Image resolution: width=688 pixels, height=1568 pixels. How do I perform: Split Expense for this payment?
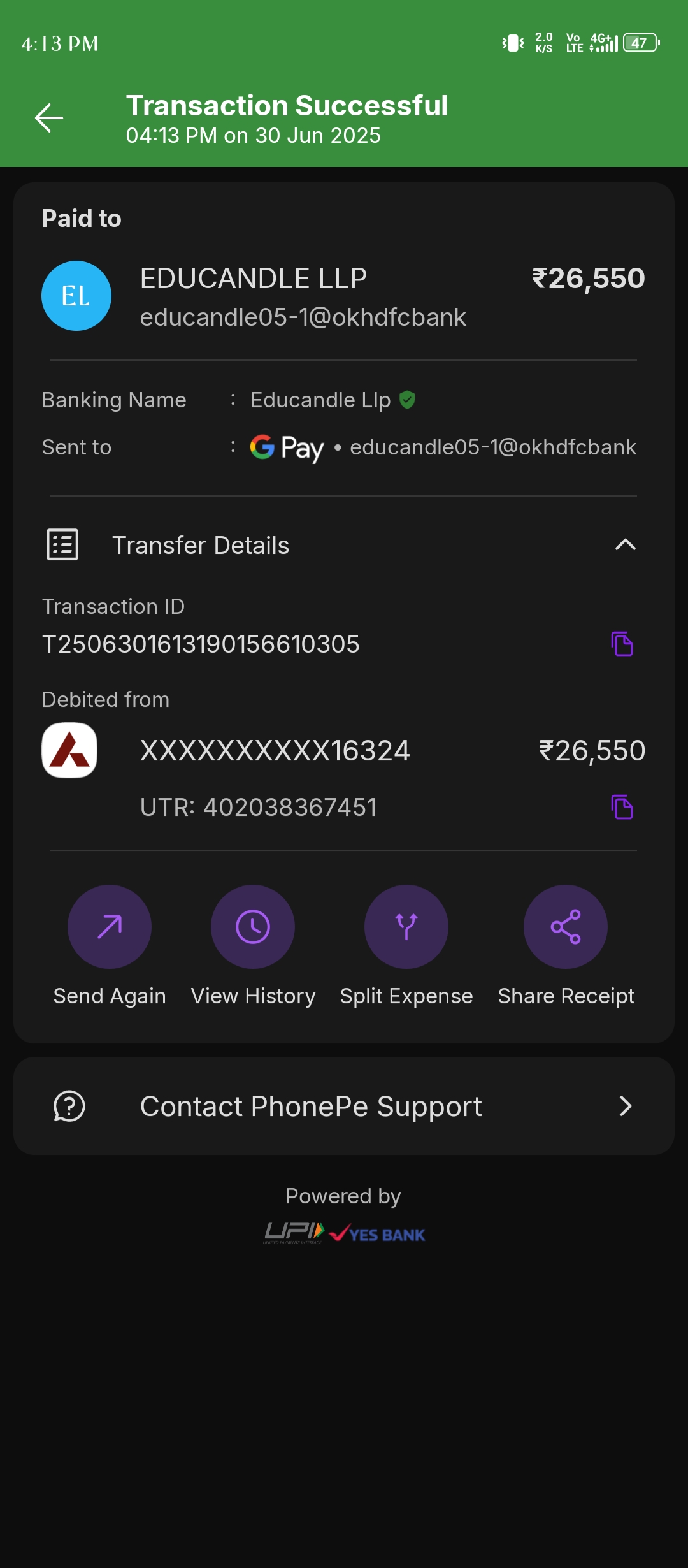(x=406, y=927)
